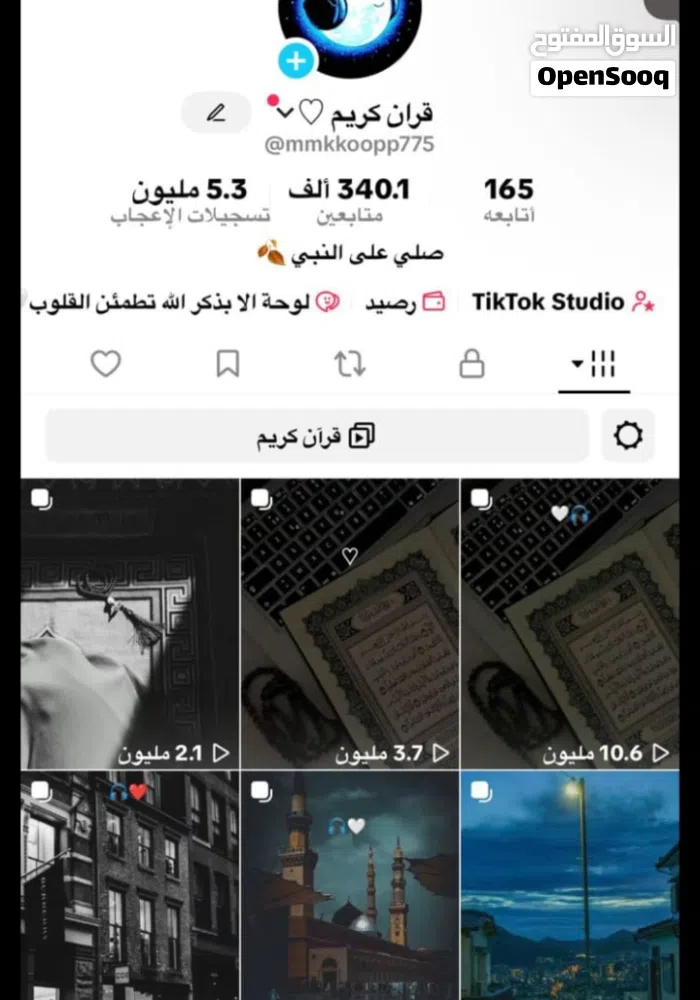The image size is (700, 1000).
Task: Tap the settings icon beside the playlist
Action: pyautogui.click(x=628, y=436)
